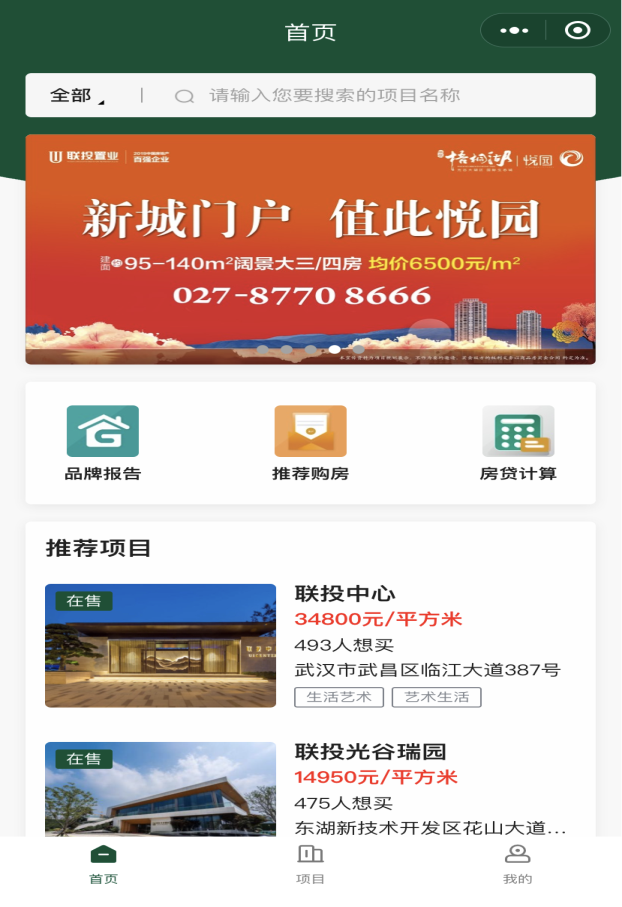Go to the 我的 tab

click(517, 864)
